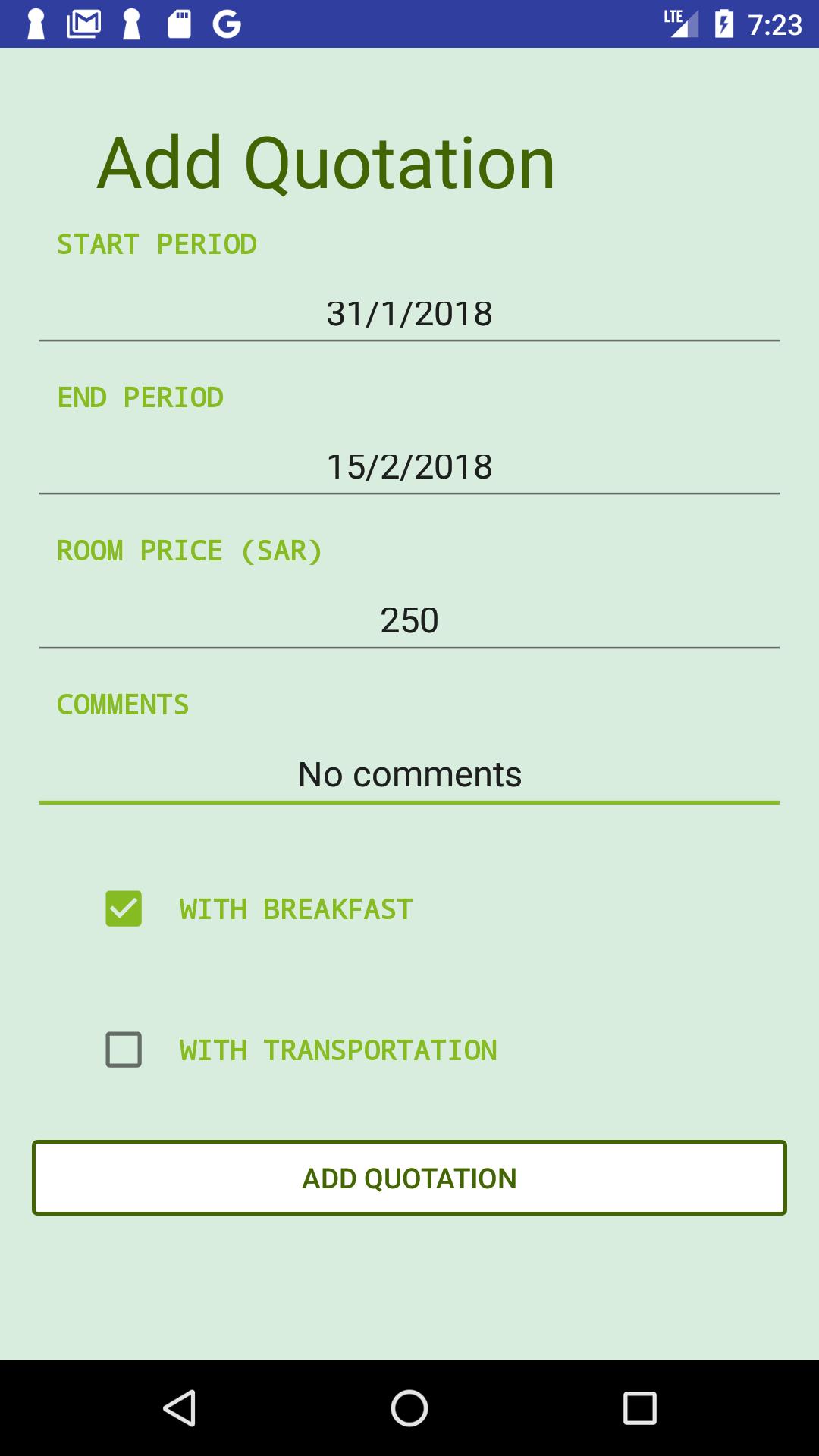Enable the With Transportation checkbox

[x=124, y=1050]
